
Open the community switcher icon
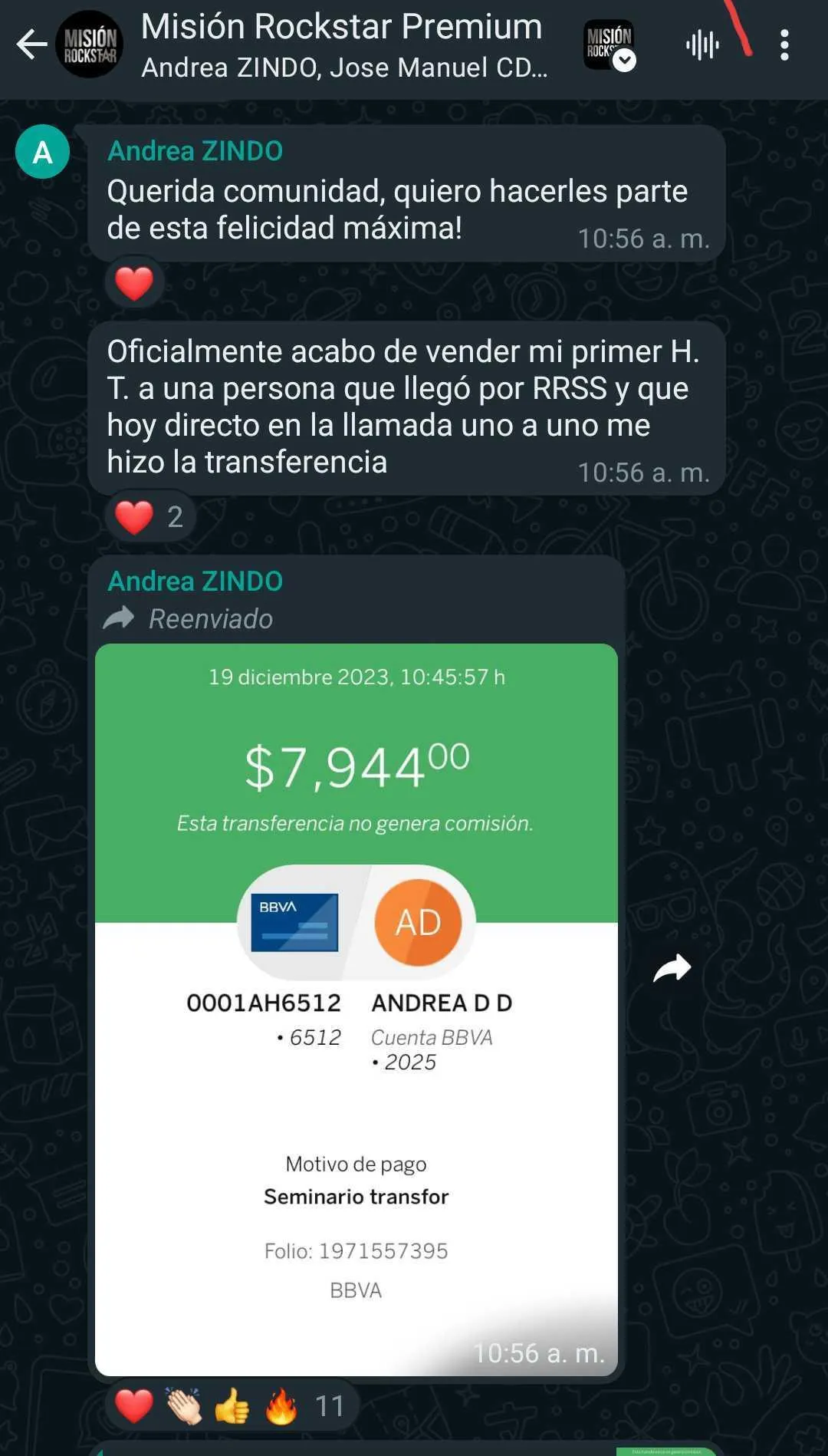[x=609, y=44]
